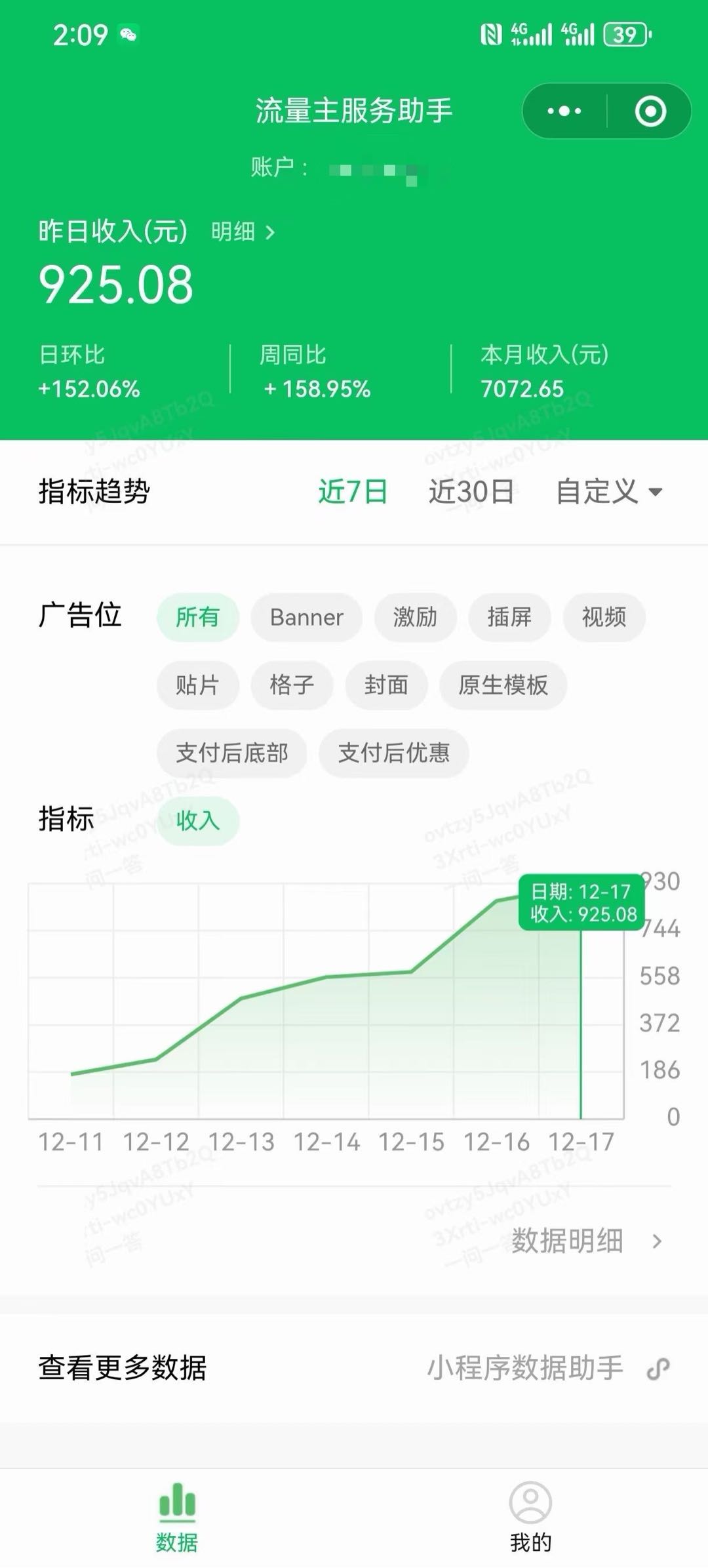
Task: Filter by 视频 ad position
Action: (604, 617)
